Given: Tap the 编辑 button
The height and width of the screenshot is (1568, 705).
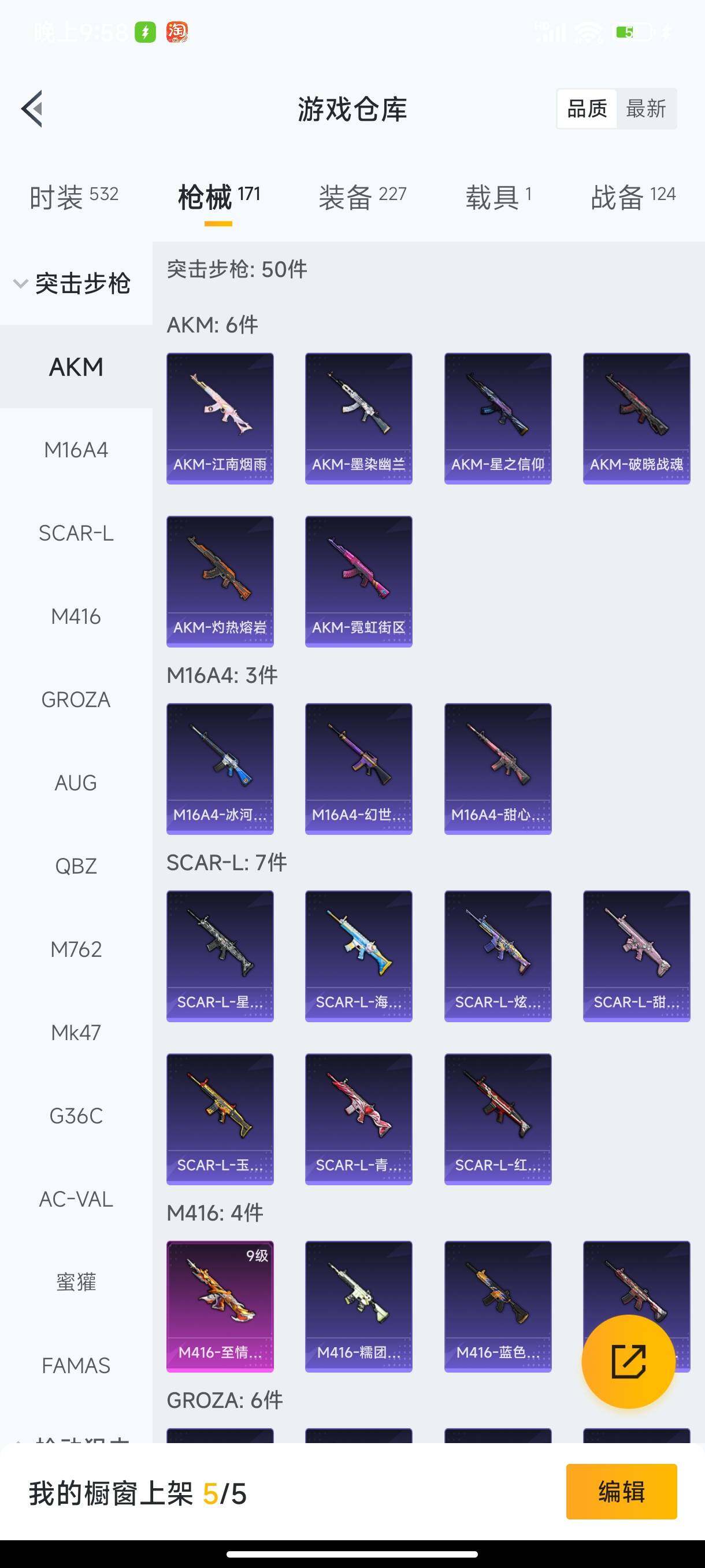Looking at the screenshot, I should click(x=621, y=1491).
